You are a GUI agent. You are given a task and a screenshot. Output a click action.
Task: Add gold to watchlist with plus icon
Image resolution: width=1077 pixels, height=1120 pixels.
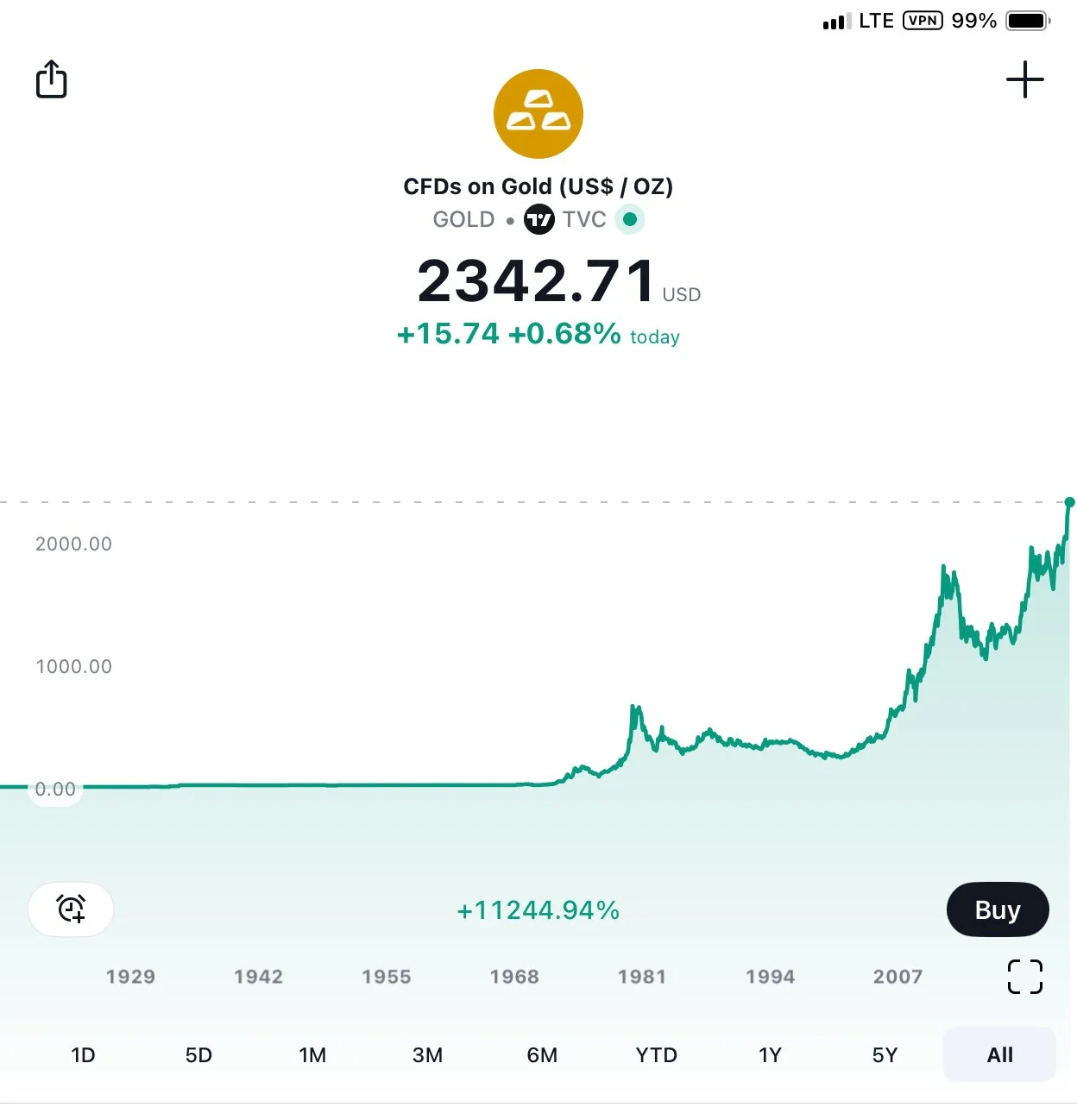(x=1024, y=79)
